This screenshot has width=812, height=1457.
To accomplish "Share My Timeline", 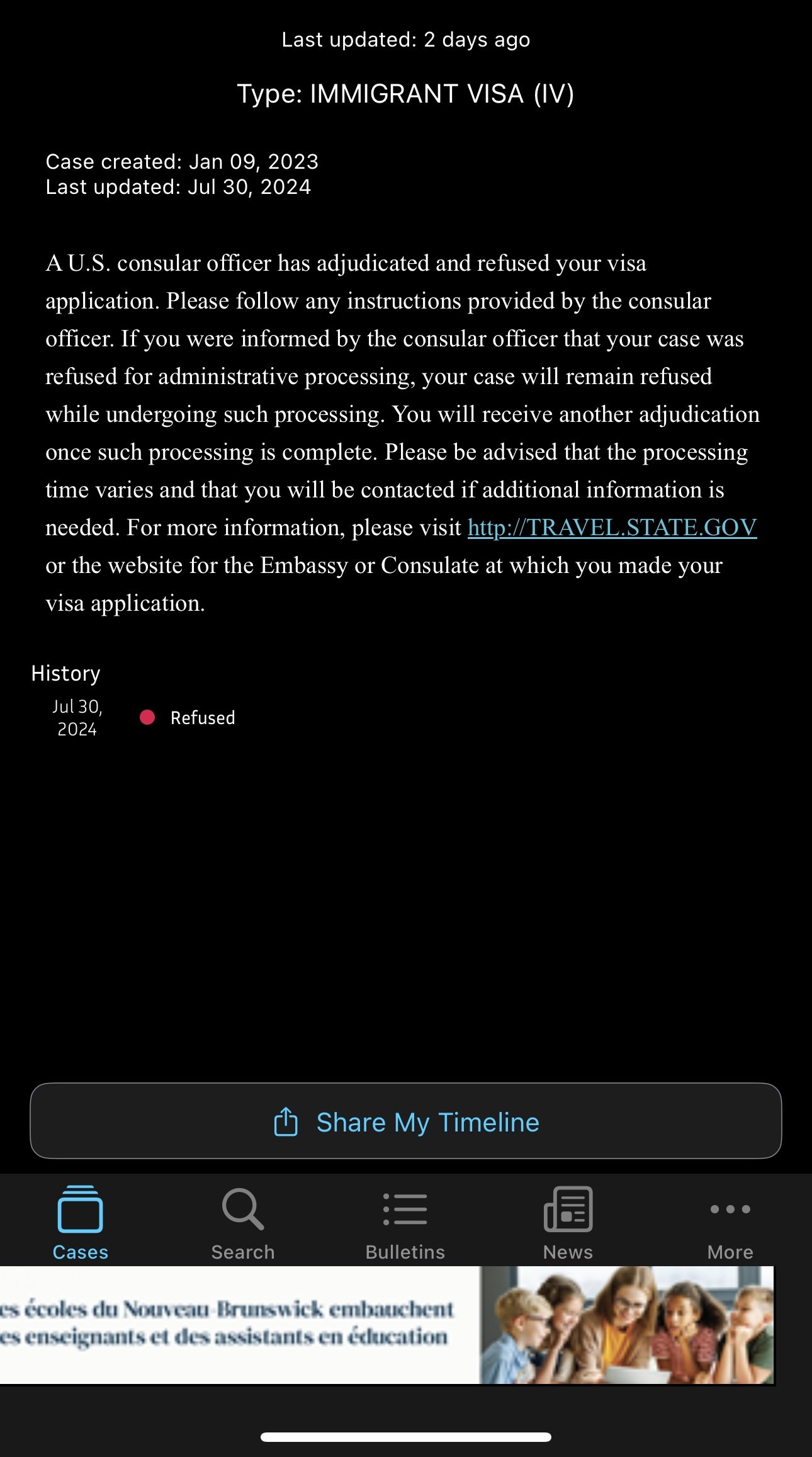I will point(406,1121).
